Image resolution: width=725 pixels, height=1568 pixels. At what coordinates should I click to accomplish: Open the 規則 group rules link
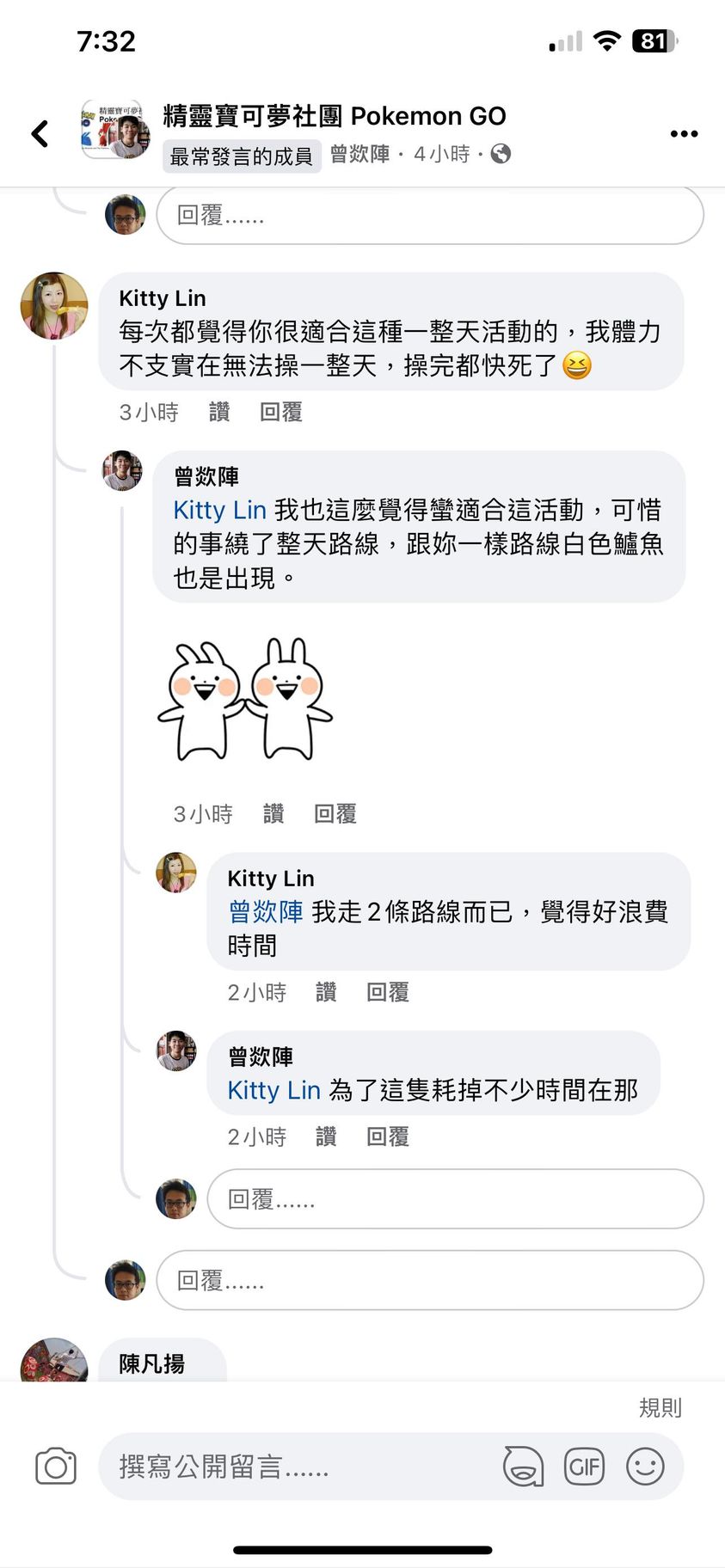tap(660, 1408)
